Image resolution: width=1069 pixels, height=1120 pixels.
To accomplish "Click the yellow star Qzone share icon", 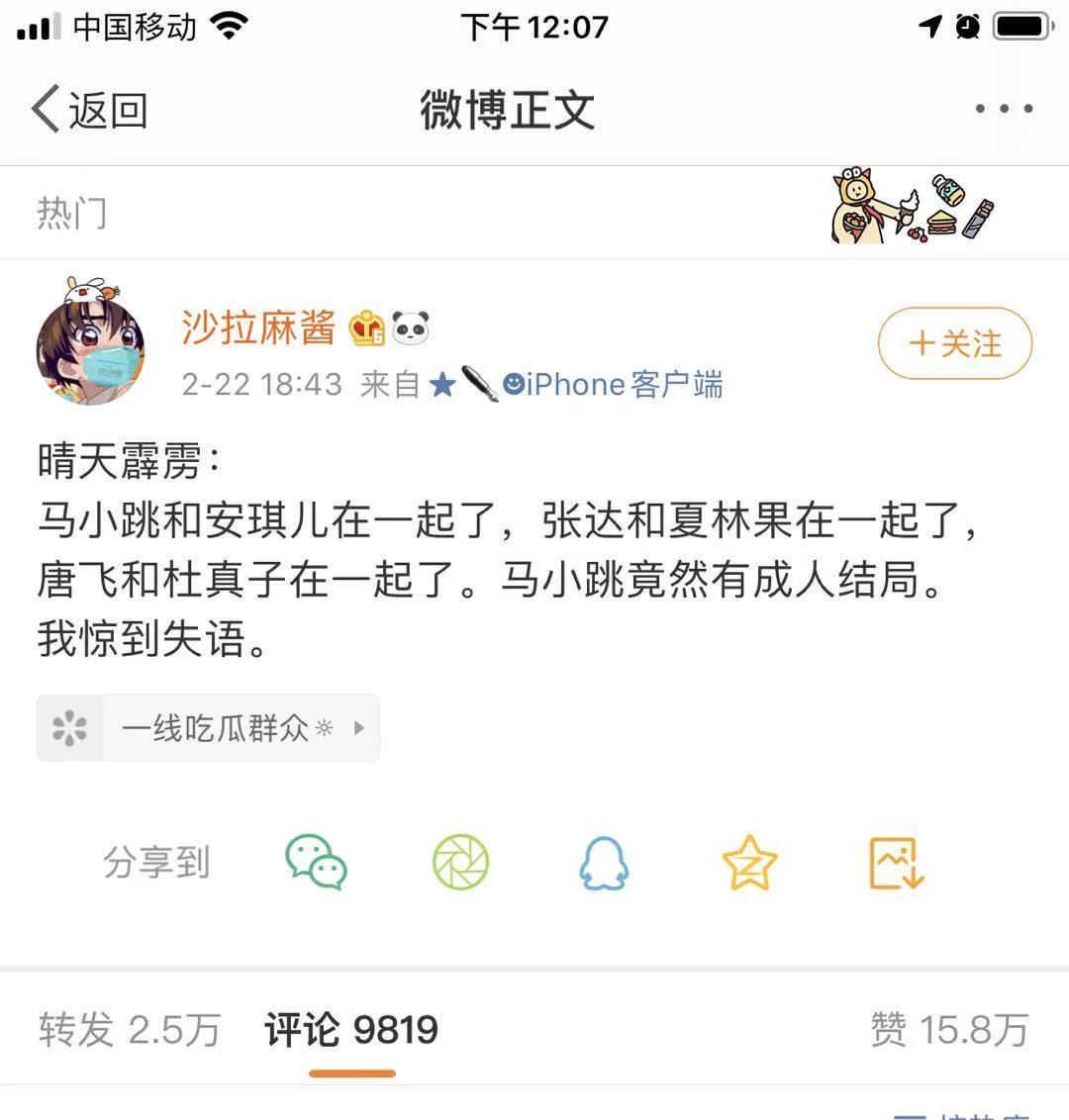I will [x=749, y=862].
